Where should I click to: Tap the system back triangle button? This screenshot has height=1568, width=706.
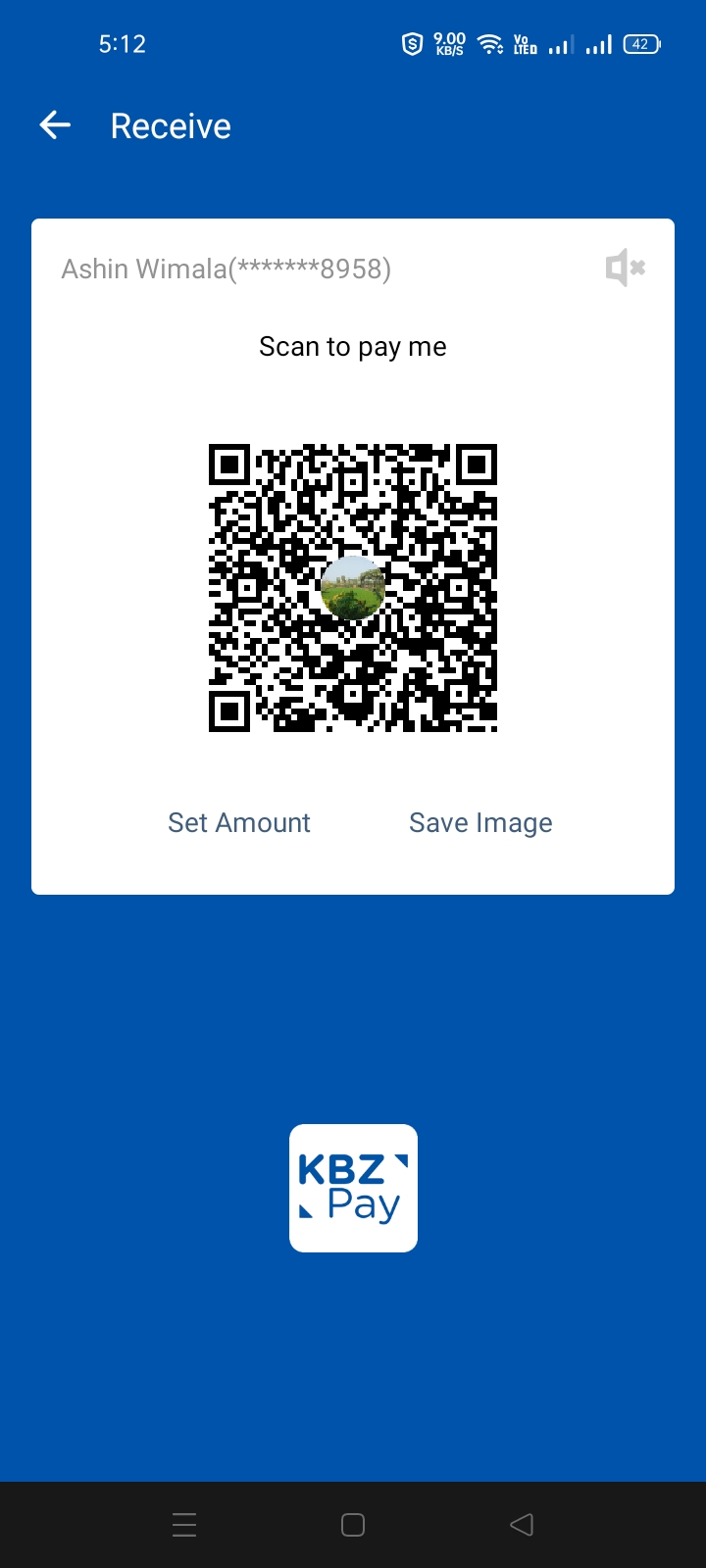pos(522,1525)
